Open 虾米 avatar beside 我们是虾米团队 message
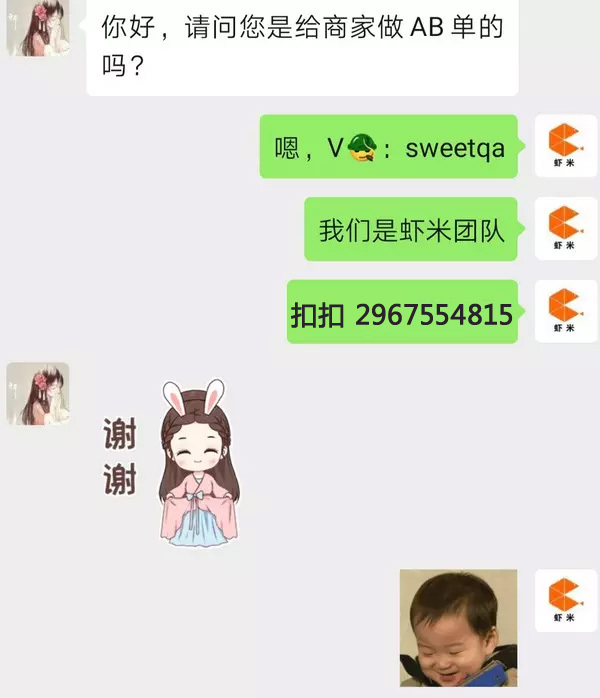600x698 pixels. (x=565, y=229)
